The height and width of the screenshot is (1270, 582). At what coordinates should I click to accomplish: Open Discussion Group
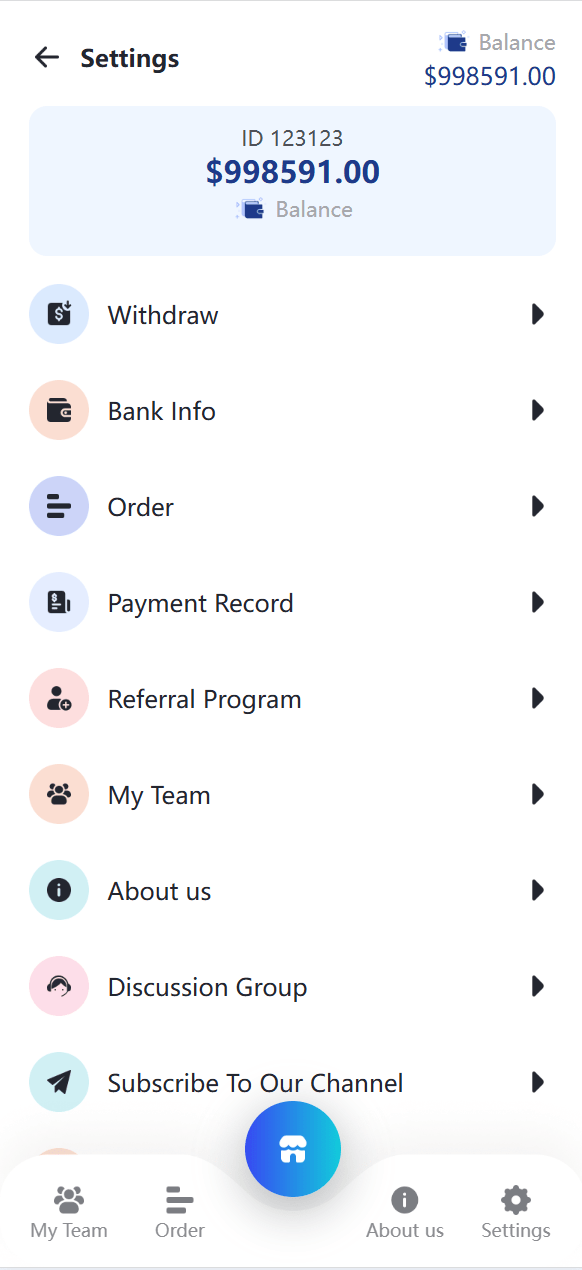tap(291, 987)
